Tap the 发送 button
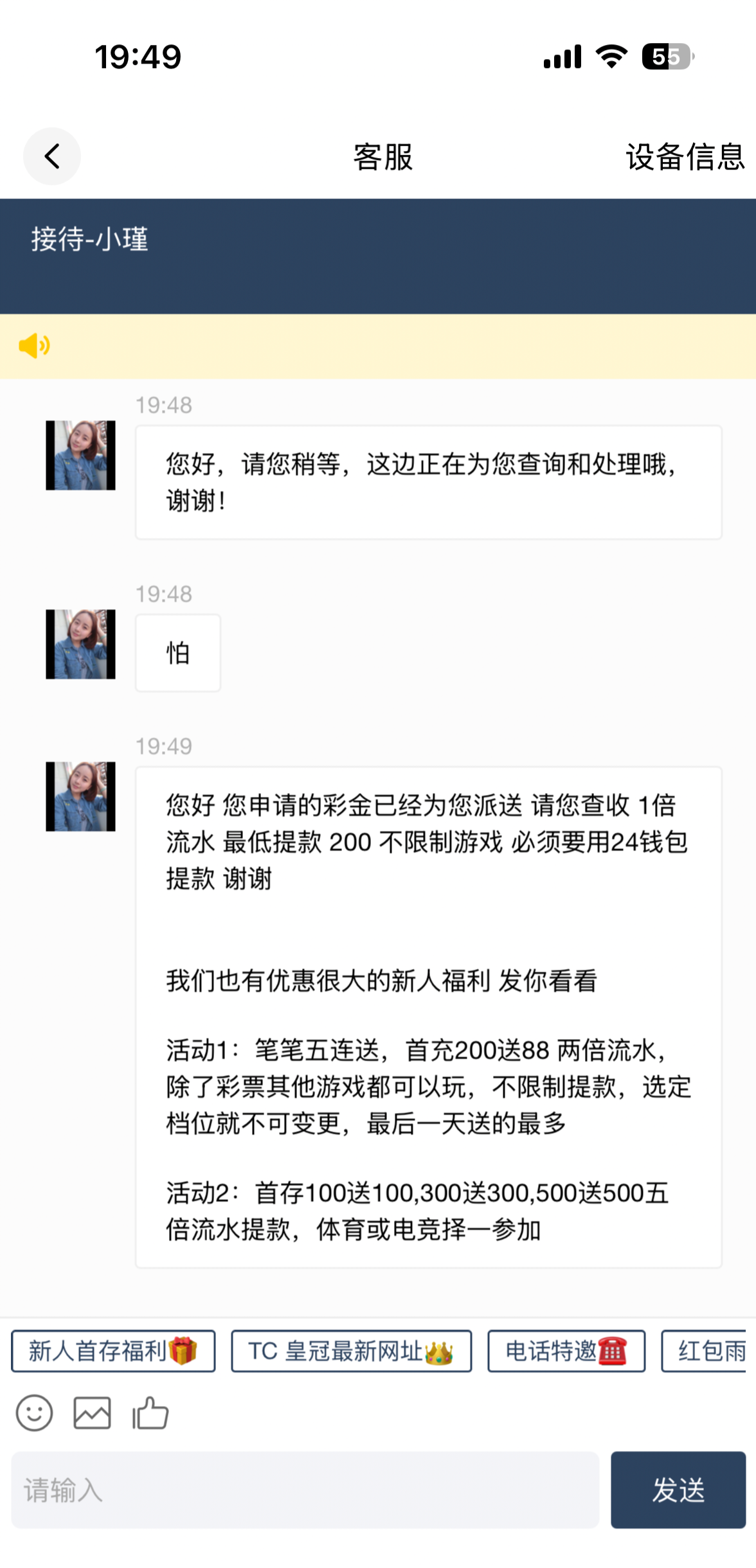 pyautogui.click(x=678, y=1490)
